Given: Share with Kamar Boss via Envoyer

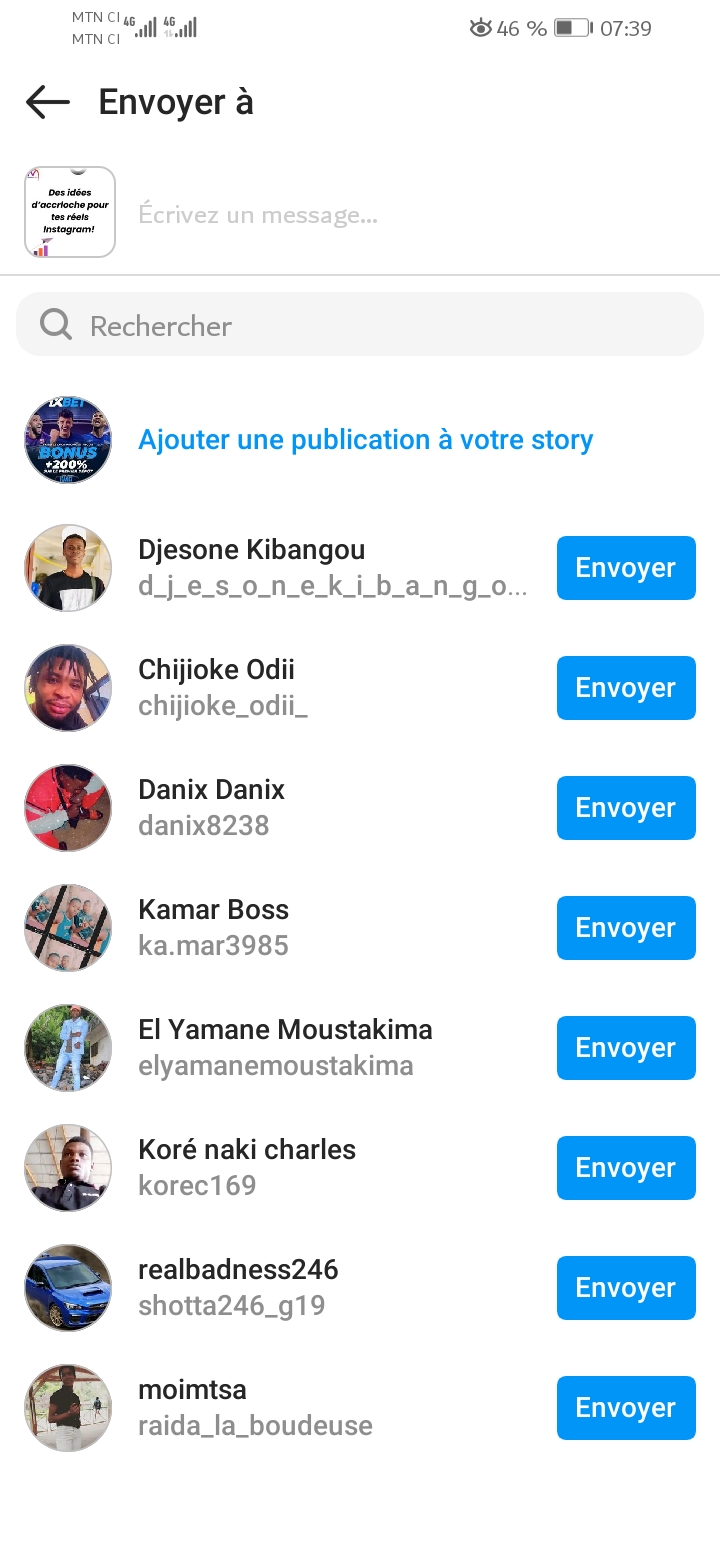Looking at the screenshot, I should click(x=625, y=928).
